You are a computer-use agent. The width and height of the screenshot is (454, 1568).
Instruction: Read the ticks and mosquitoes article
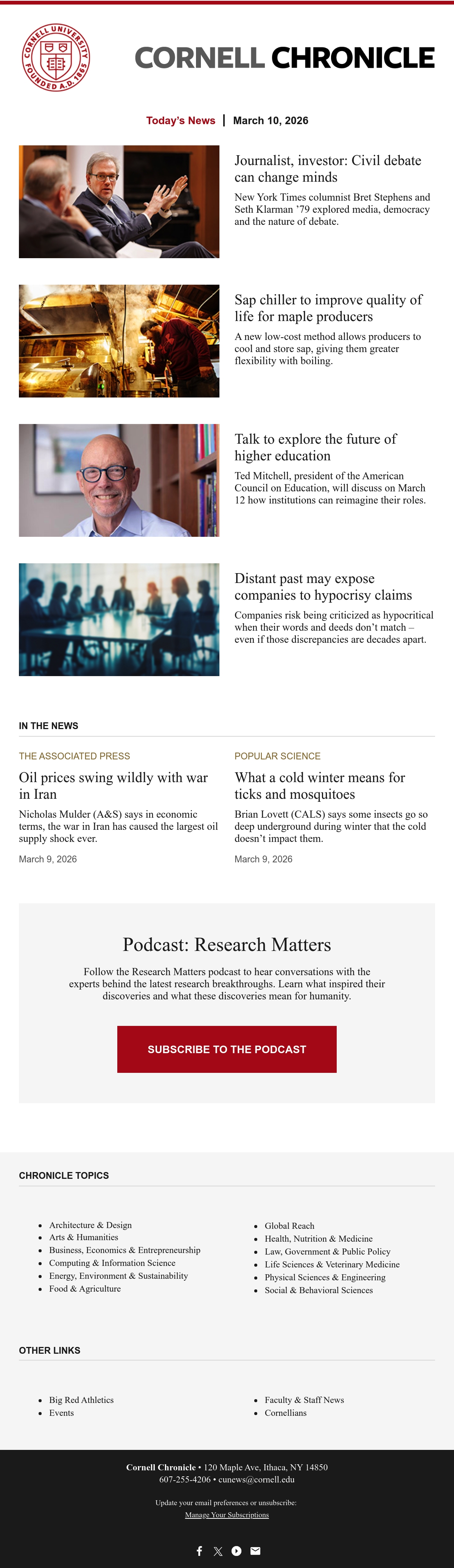click(320, 786)
